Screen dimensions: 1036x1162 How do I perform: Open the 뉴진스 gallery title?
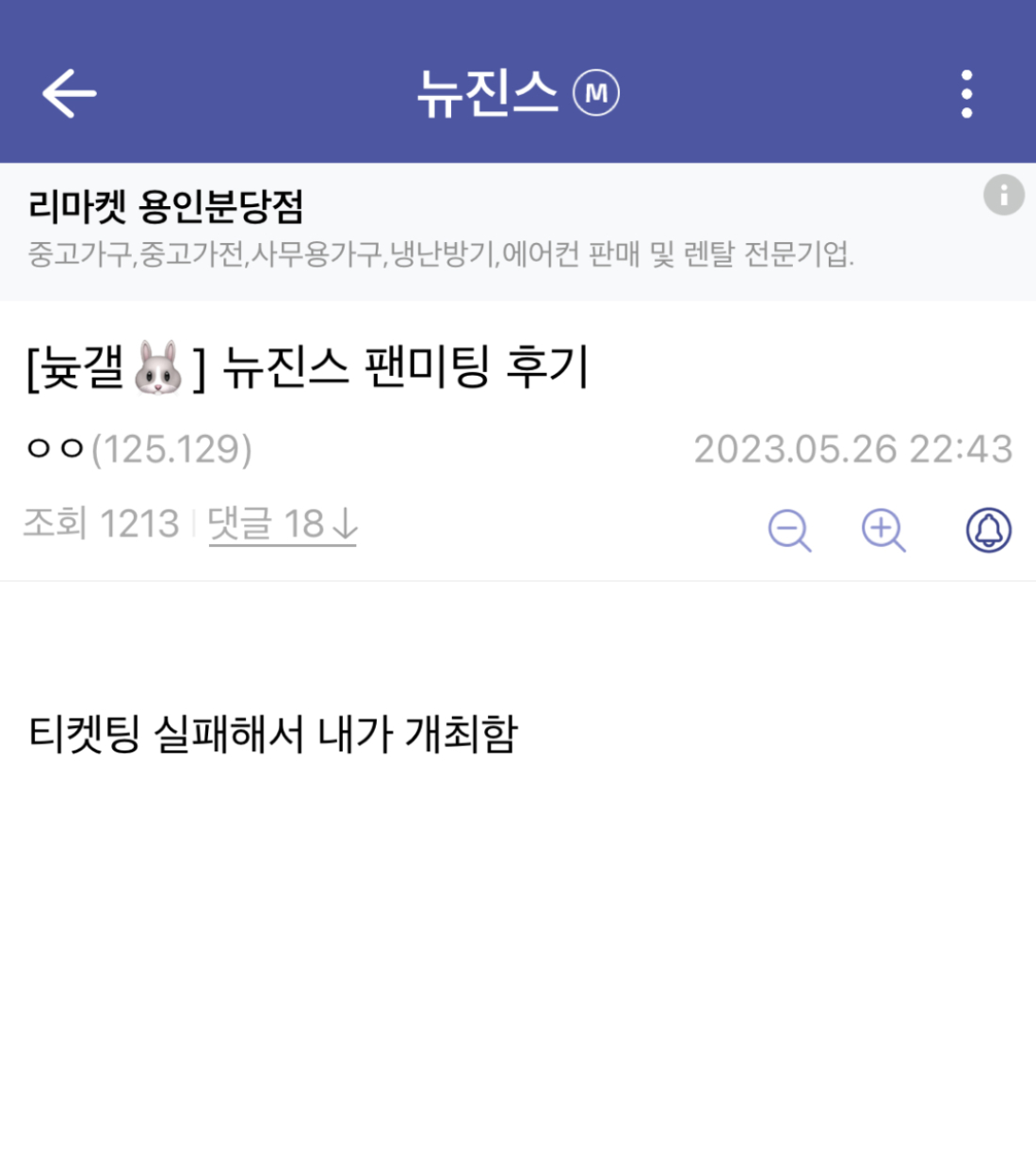pyautogui.click(x=490, y=93)
